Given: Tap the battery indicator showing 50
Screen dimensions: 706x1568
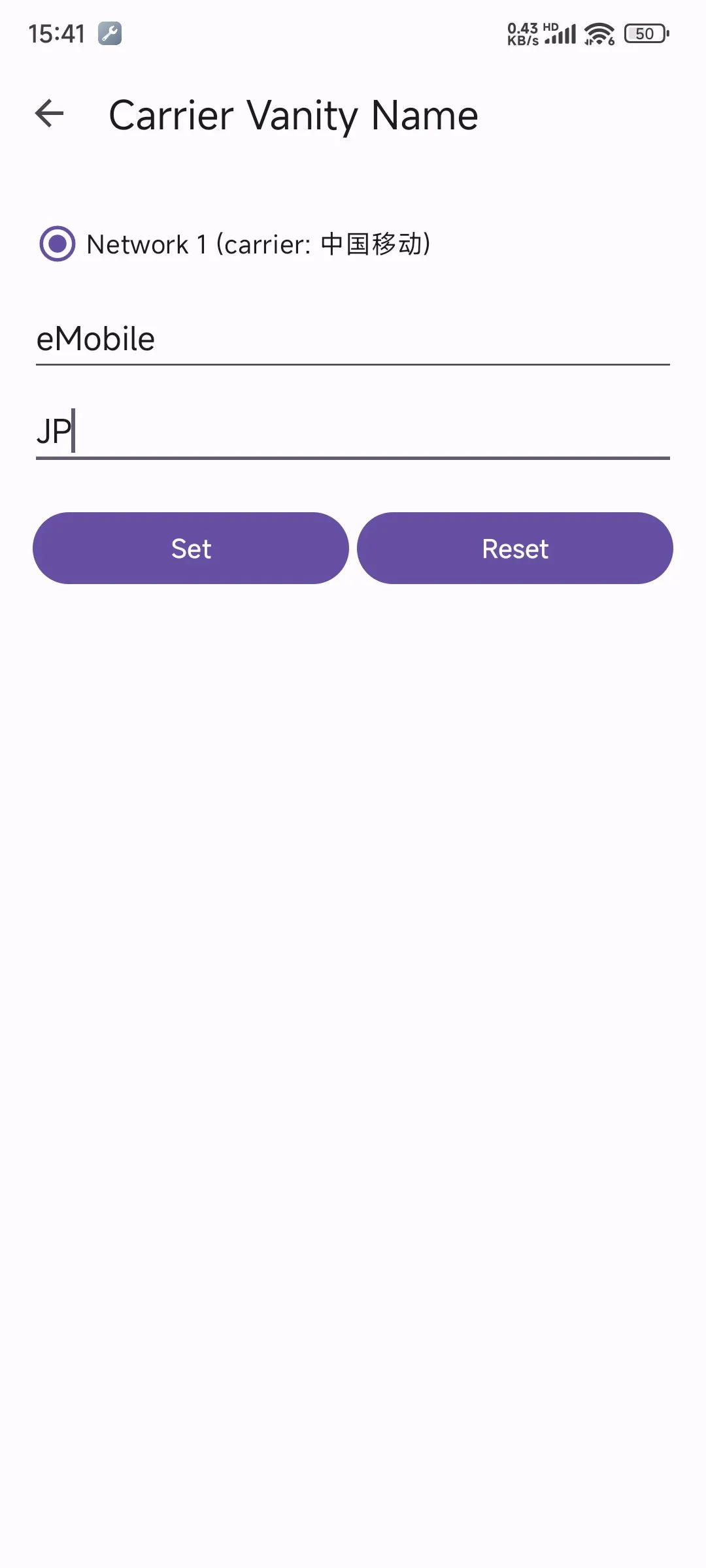Looking at the screenshot, I should [x=646, y=33].
